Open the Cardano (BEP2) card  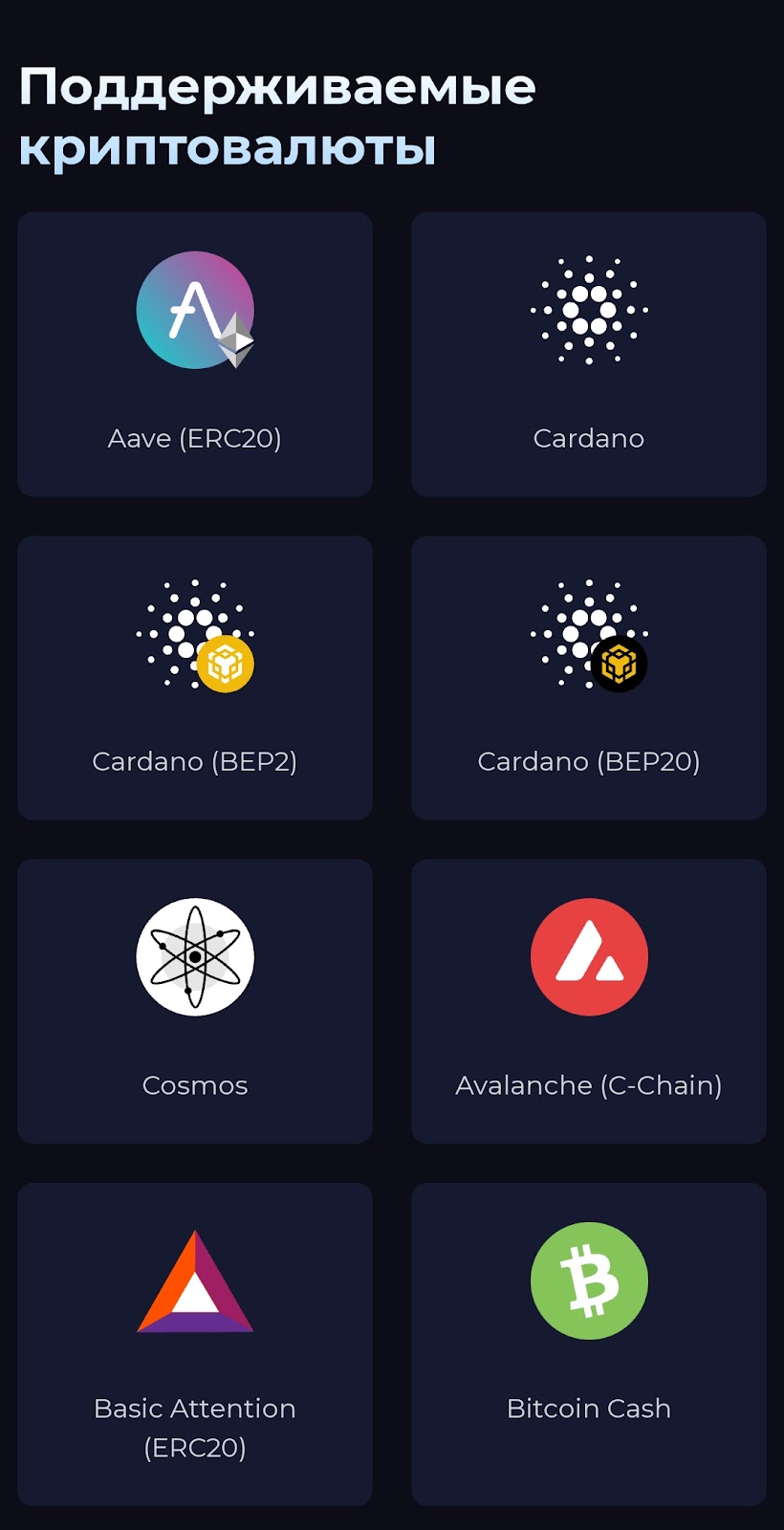pos(195,677)
